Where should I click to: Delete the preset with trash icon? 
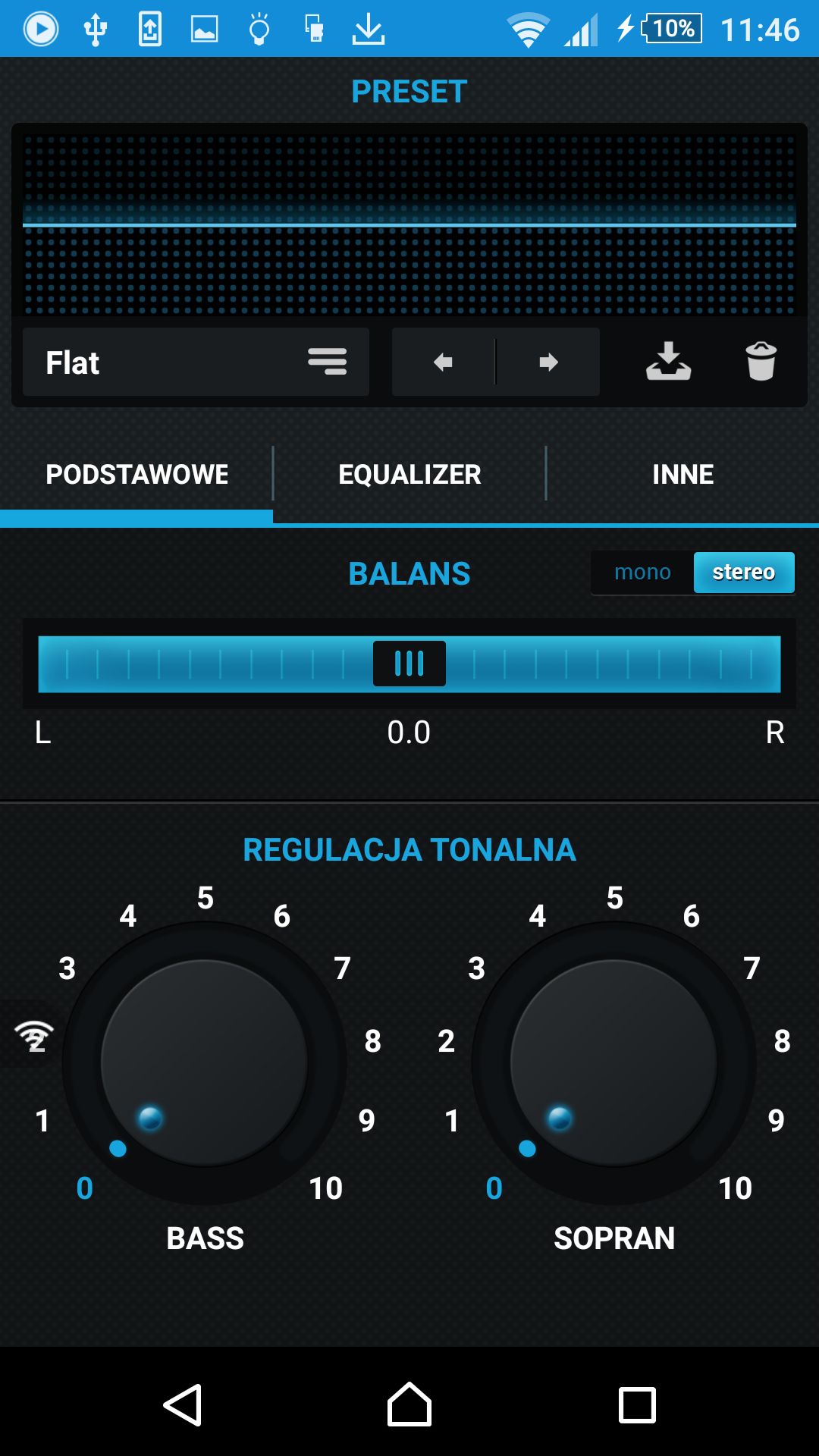tap(761, 361)
